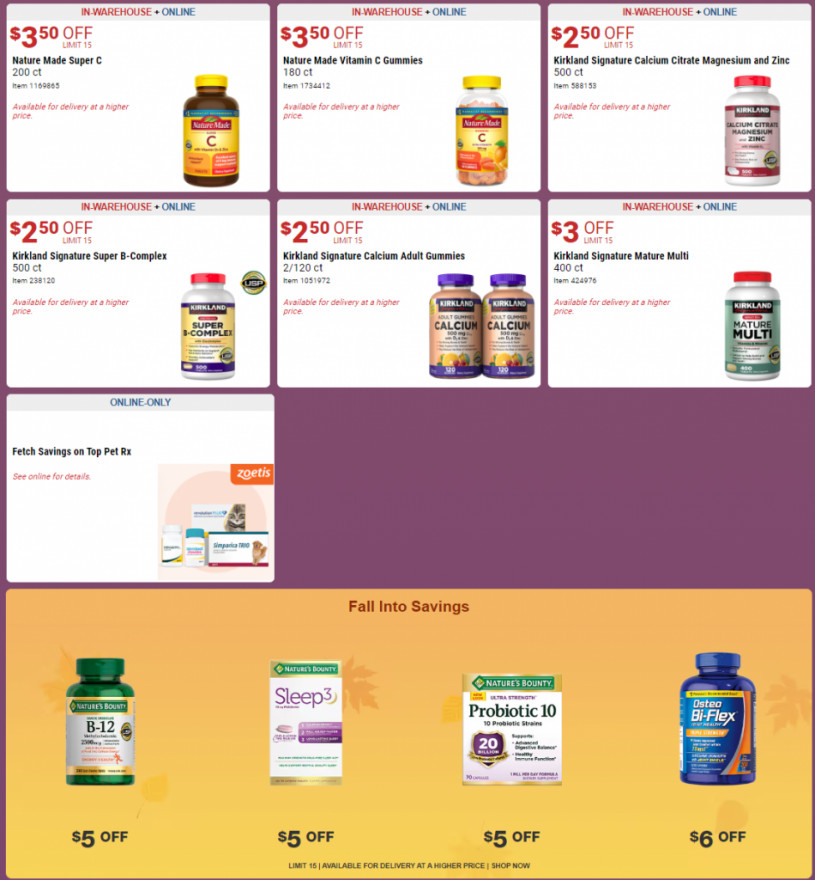Open the Nature Made Super C offer
The height and width of the screenshot is (880, 815).
(x=57, y=61)
